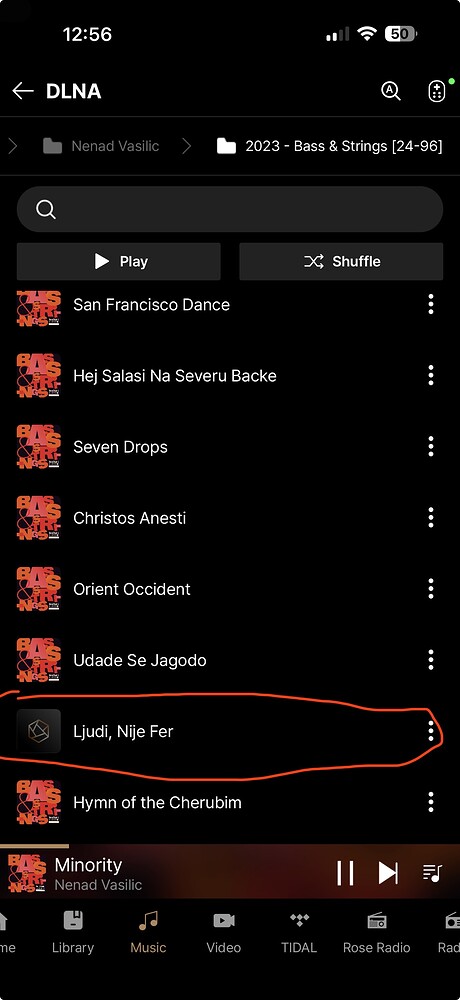Image resolution: width=460 pixels, height=1000 pixels.
Task: Open the more menu for Ljudi, Nije Fer
Action: [431, 732]
